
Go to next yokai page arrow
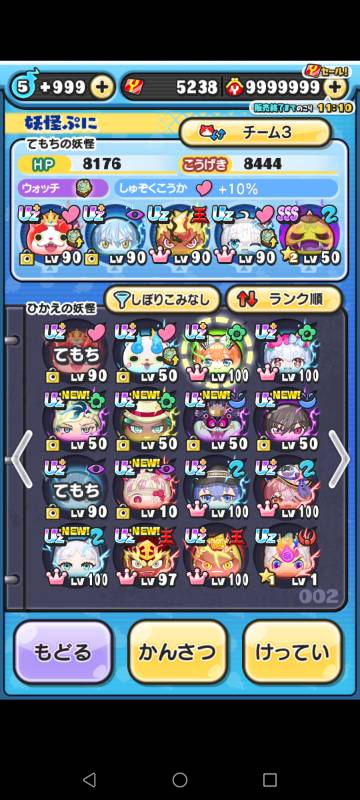[x=339, y=460]
